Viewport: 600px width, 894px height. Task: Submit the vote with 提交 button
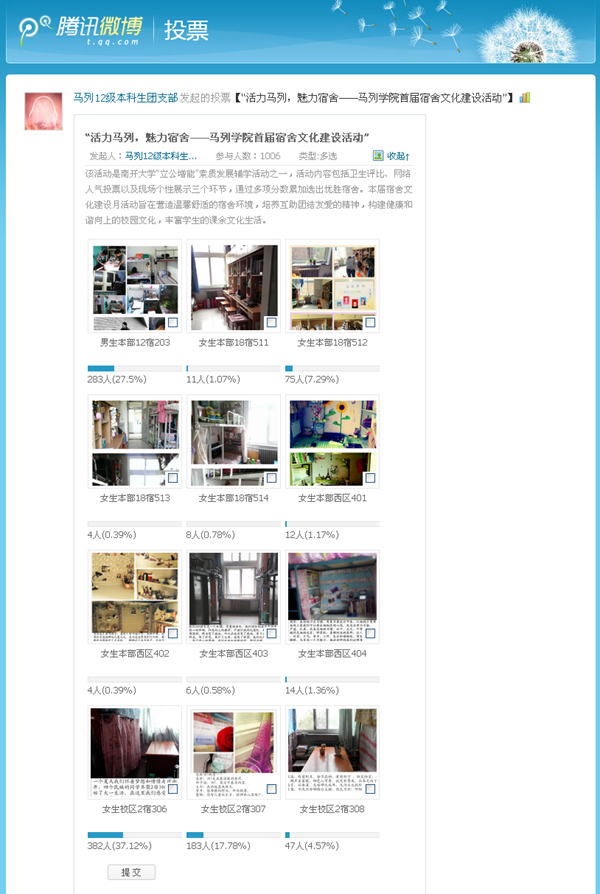(x=131, y=872)
